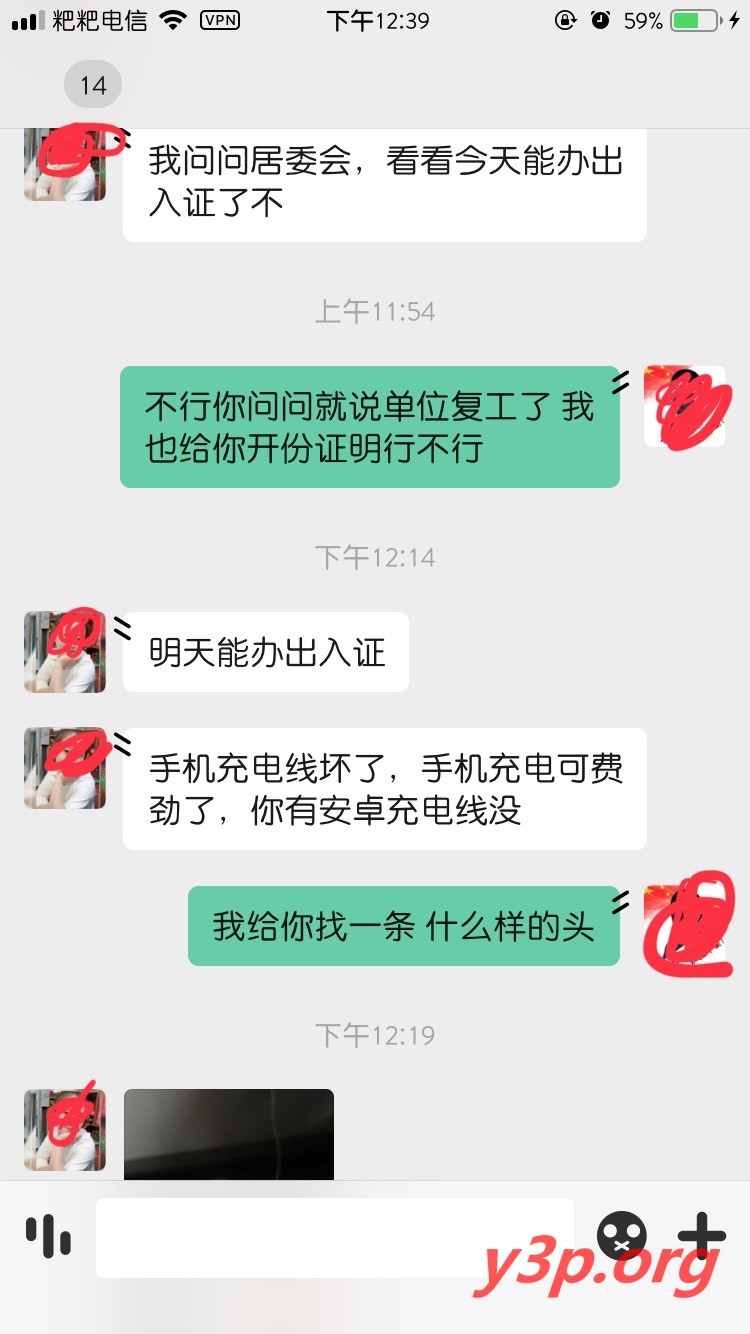The height and width of the screenshot is (1334, 750).
Task: Focus the message text field
Action: click(x=334, y=1237)
